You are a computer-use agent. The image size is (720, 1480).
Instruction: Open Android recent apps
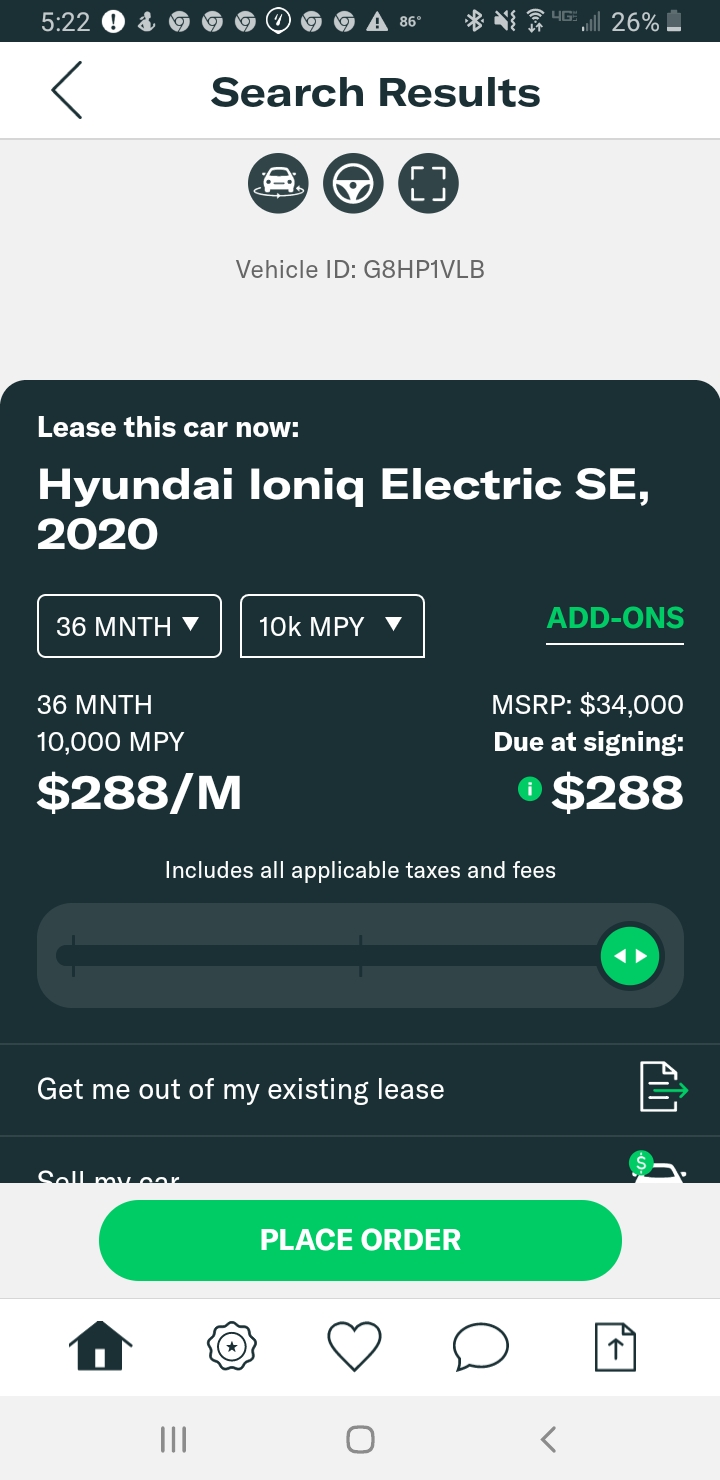[173, 1439]
